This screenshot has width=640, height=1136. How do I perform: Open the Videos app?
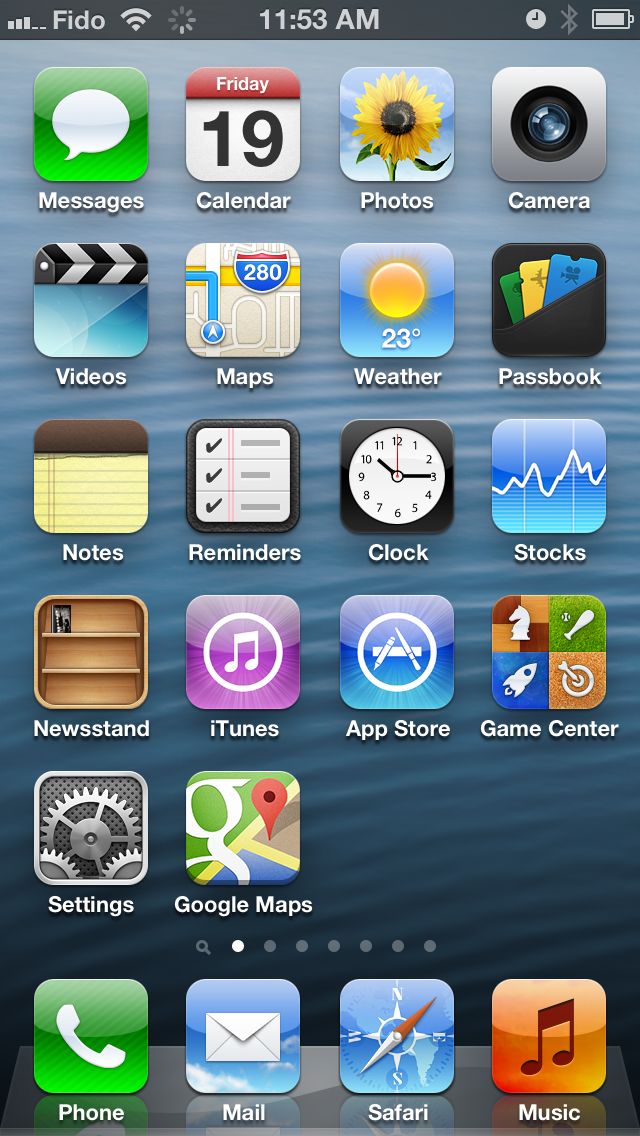point(91,300)
